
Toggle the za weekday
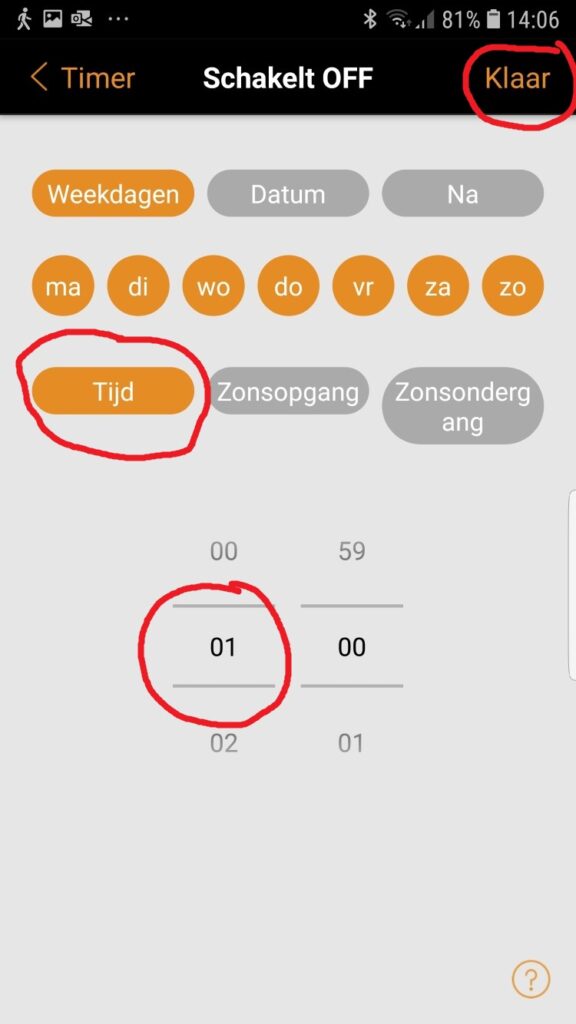click(x=438, y=286)
